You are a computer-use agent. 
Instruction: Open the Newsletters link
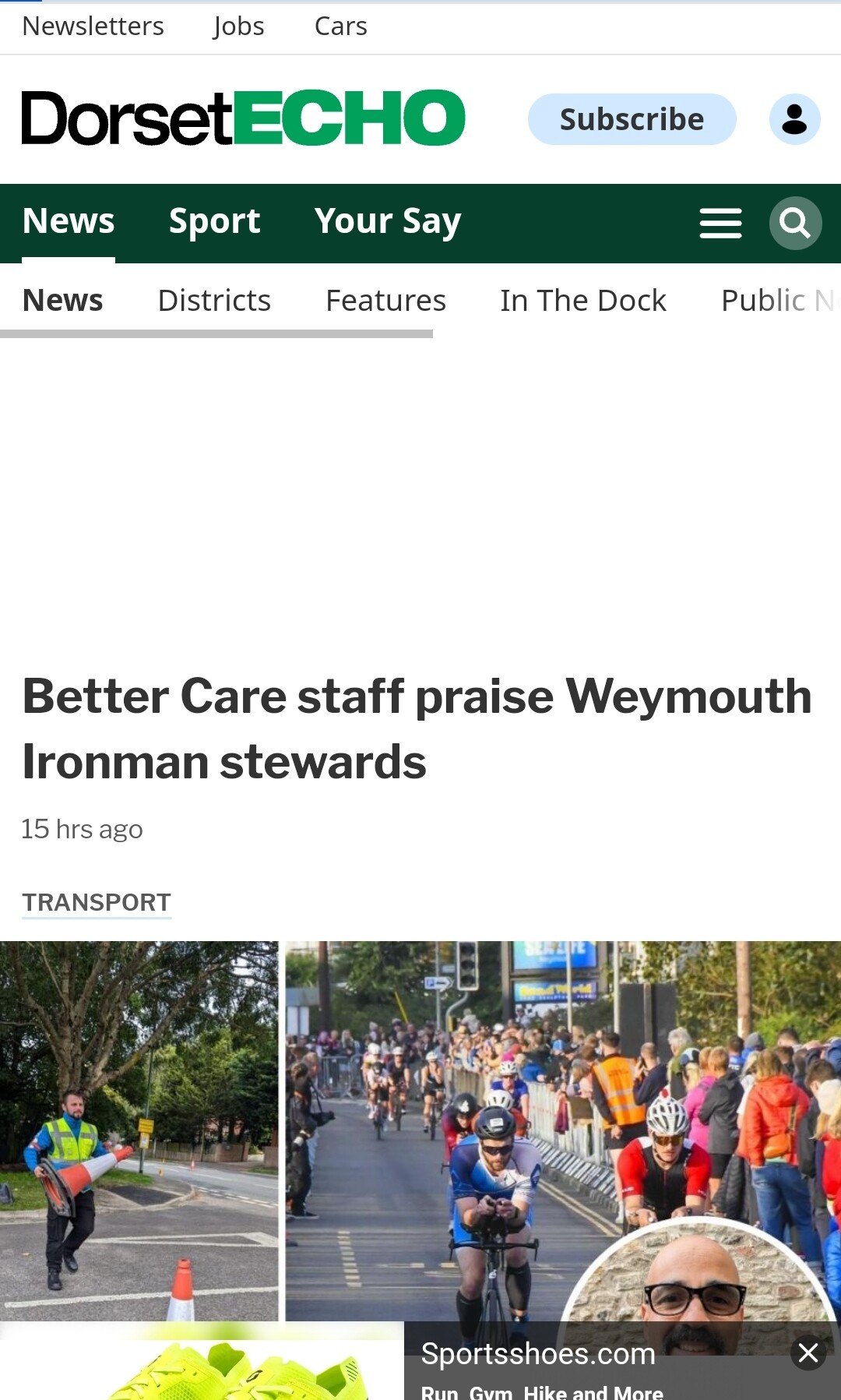(93, 26)
